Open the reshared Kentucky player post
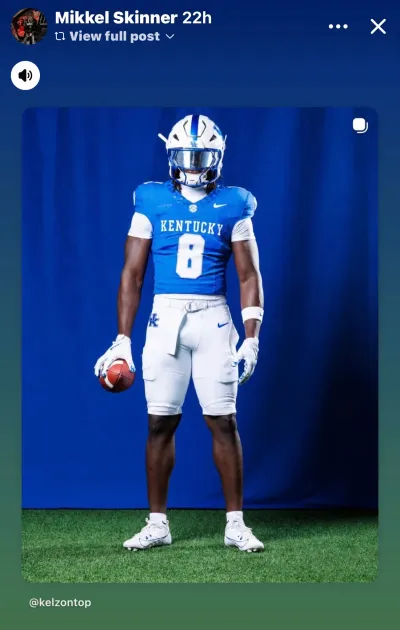400x630 pixels. [x=200, y=345]
